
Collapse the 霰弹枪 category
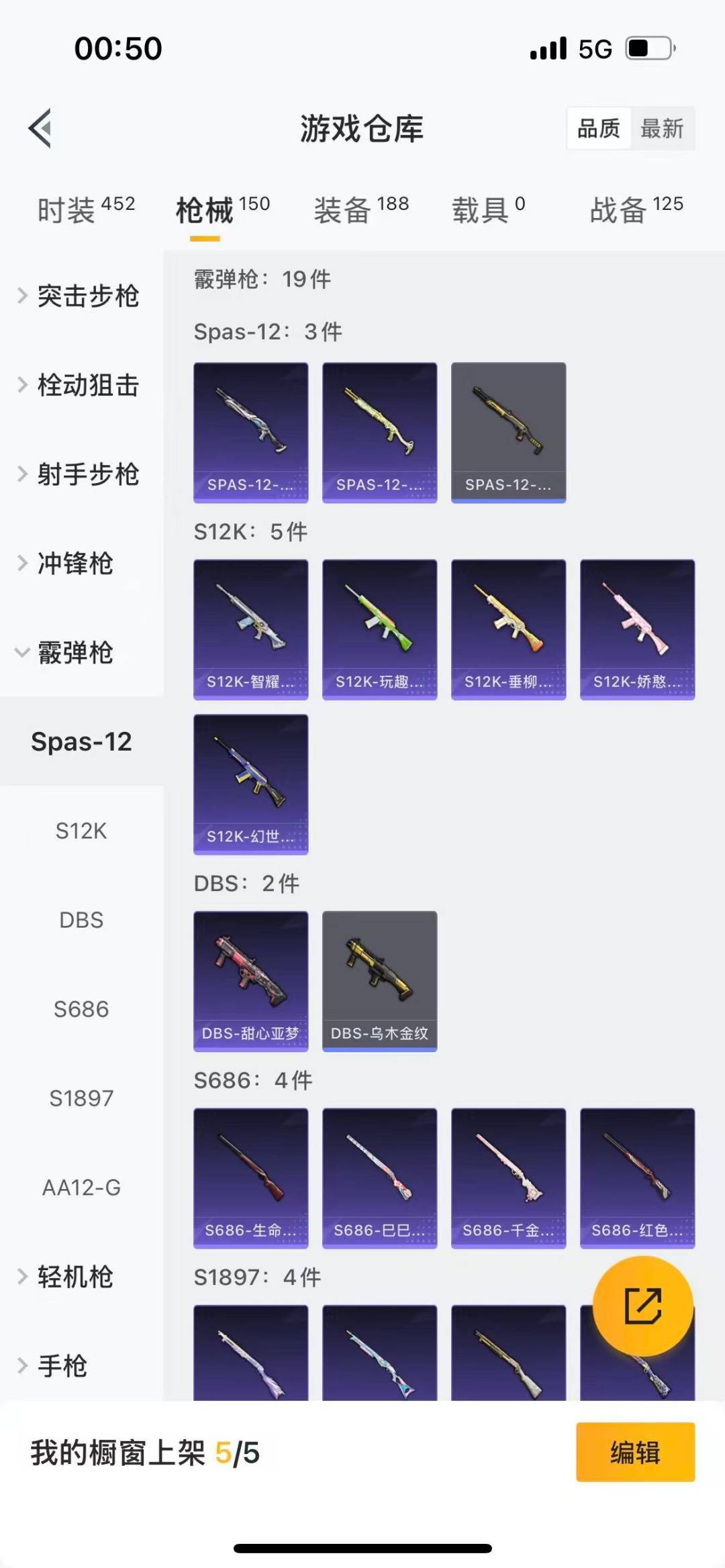(74, 653)
